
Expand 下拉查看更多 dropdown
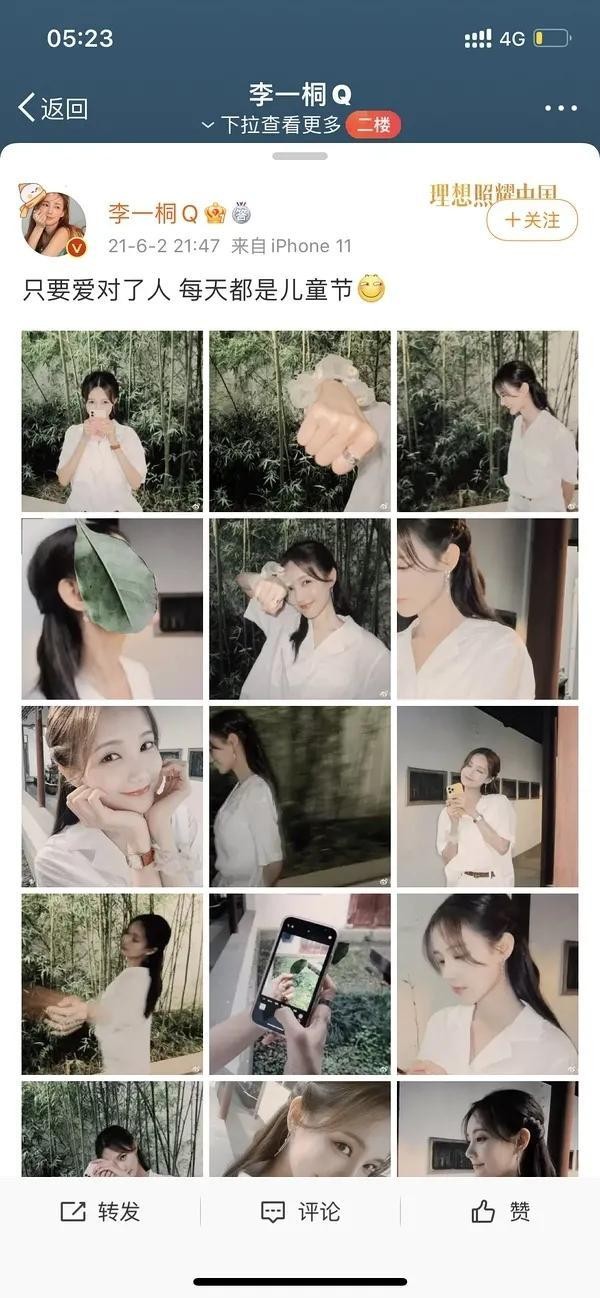pos(270,125)
